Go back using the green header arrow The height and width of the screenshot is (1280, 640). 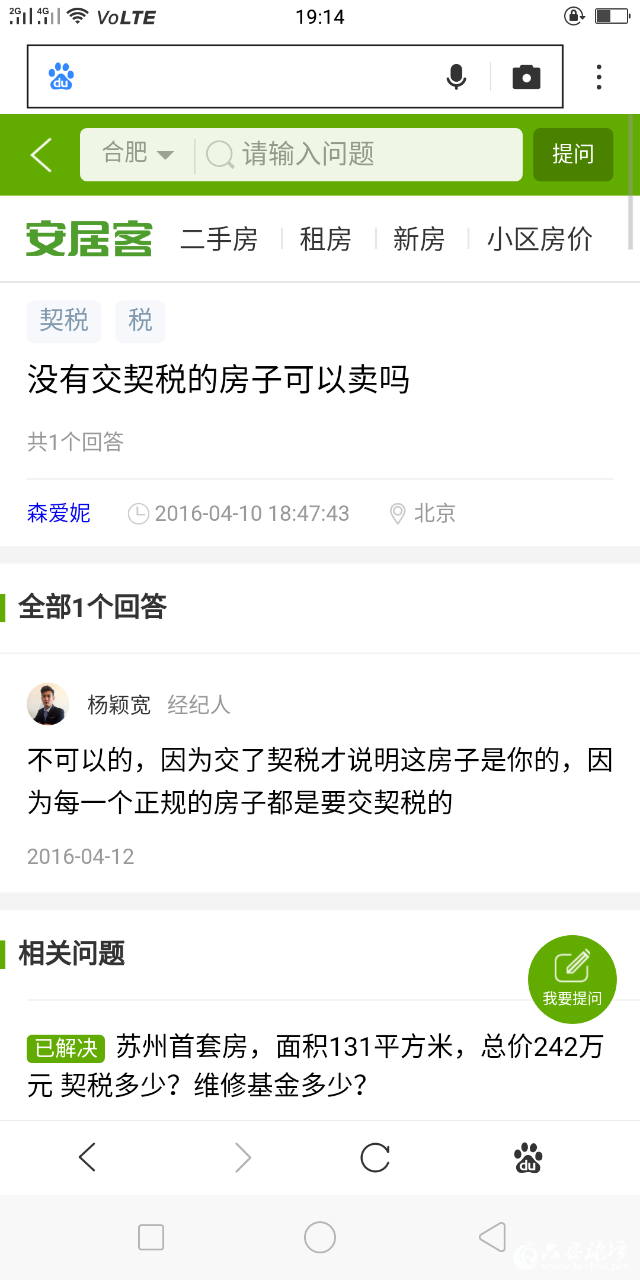(x=41, y=155)
